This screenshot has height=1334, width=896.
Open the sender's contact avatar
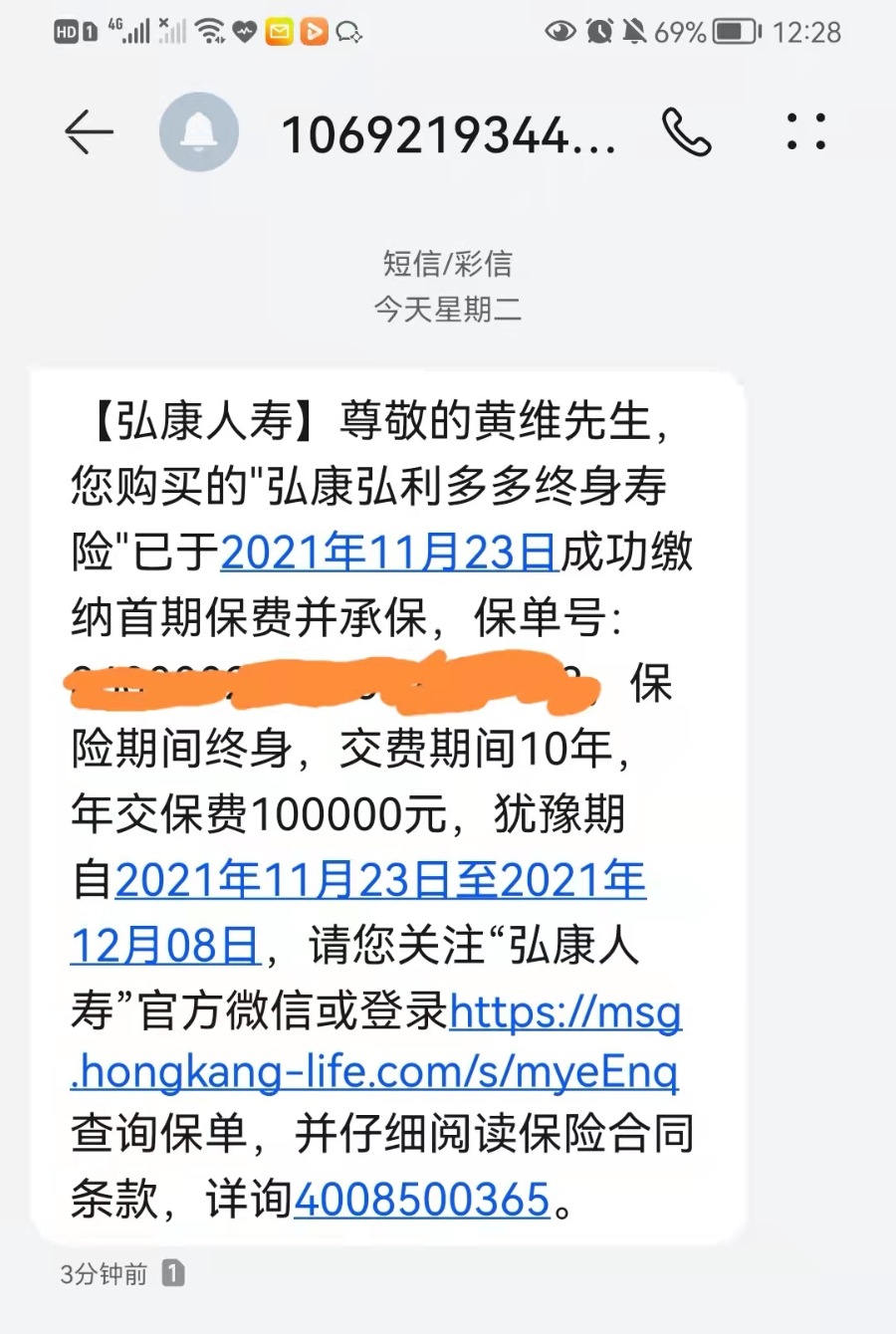click(x=199, y=131)
